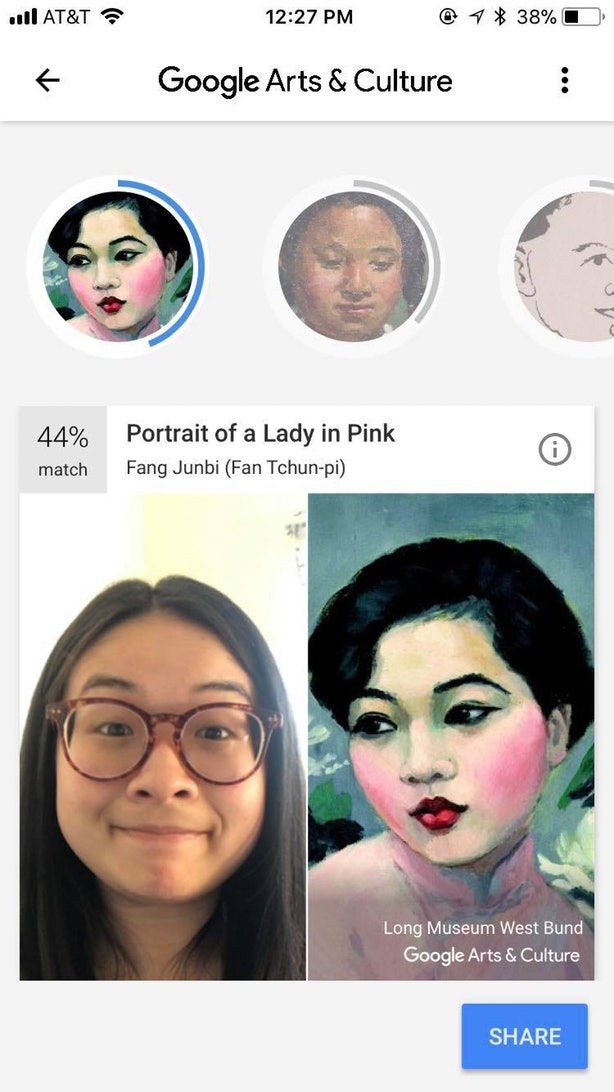The height and width of the screenshot is (1092, 614).
Task: Tap the SHARE button
Action: [x=524, y=1036]
